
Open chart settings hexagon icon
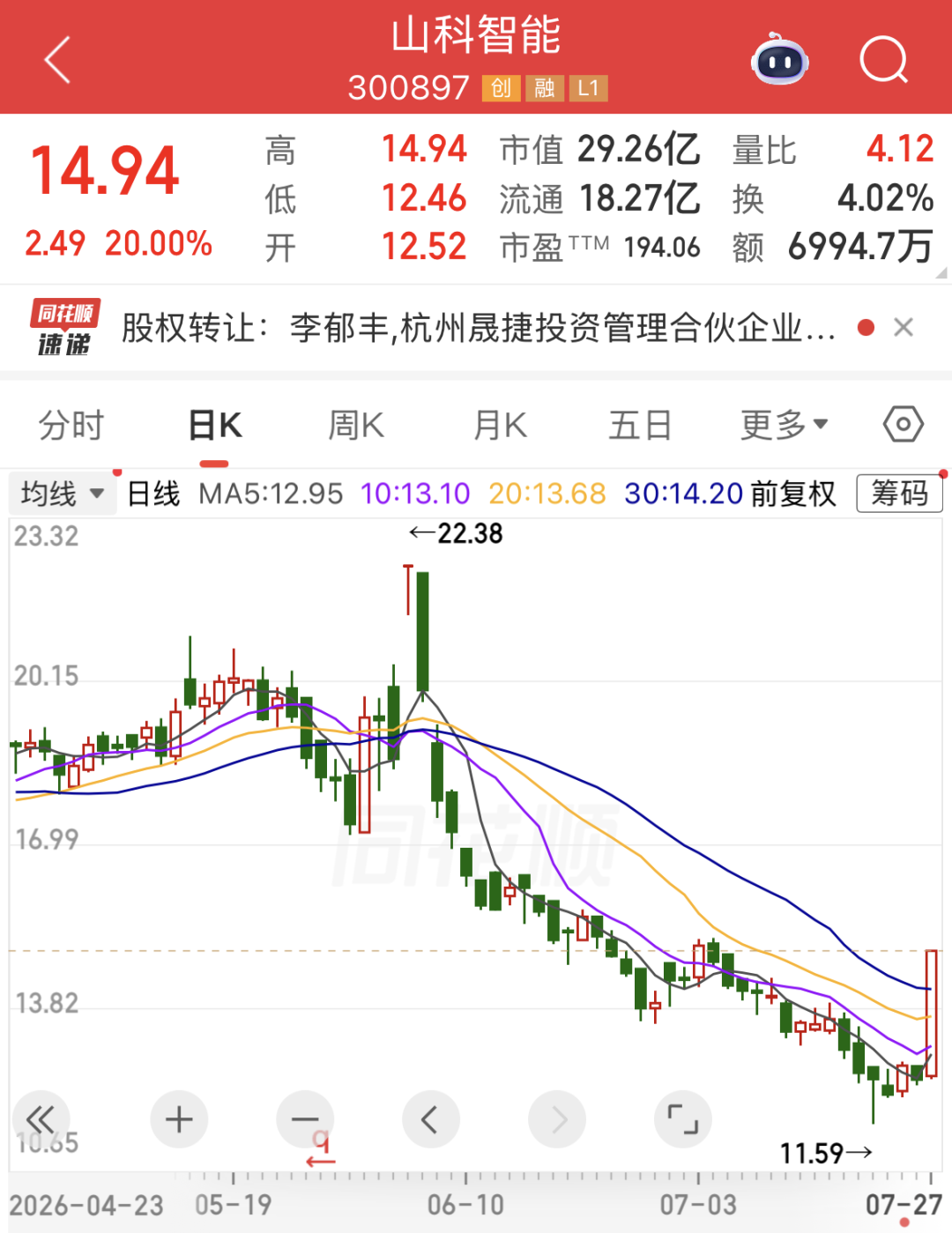click(904, 425)
